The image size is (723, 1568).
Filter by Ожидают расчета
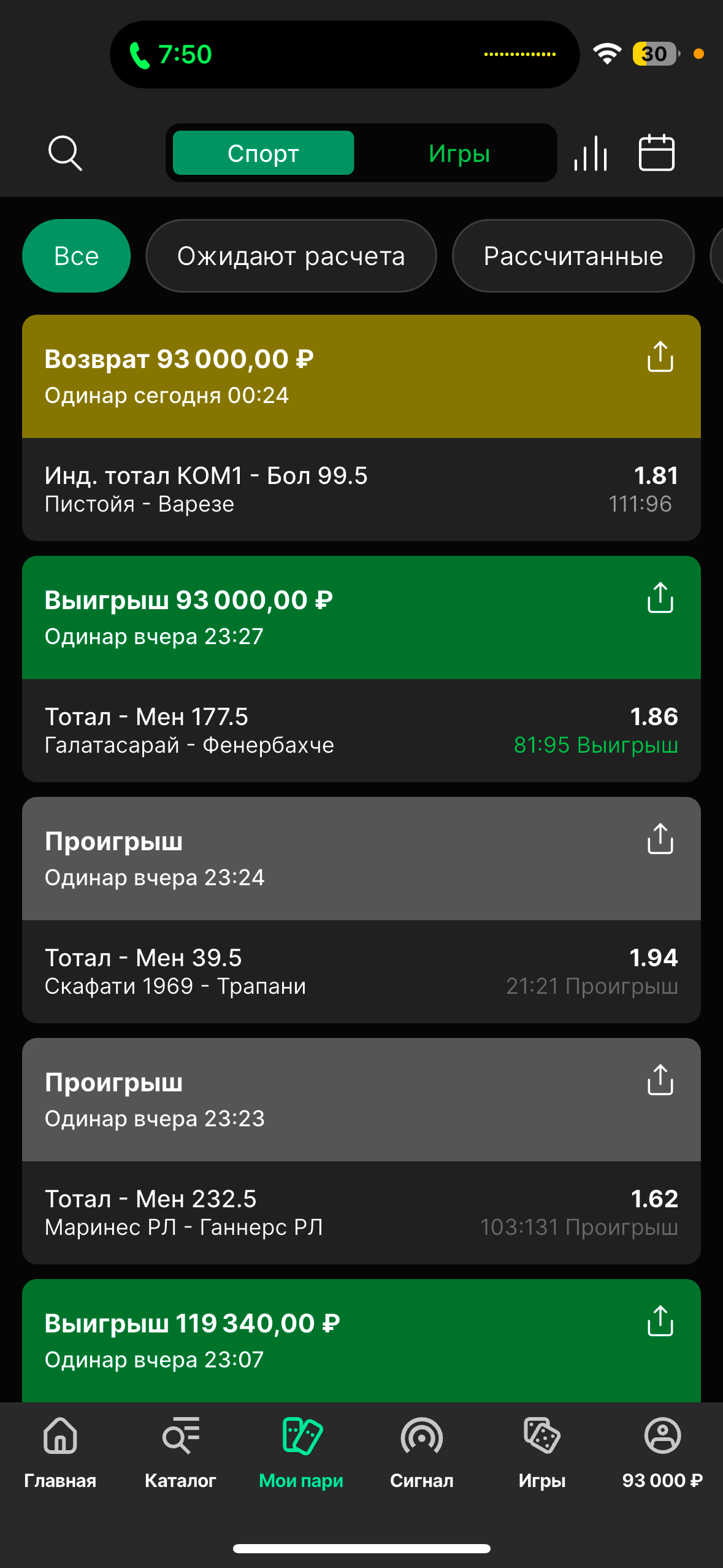click(x=291, y=256)
